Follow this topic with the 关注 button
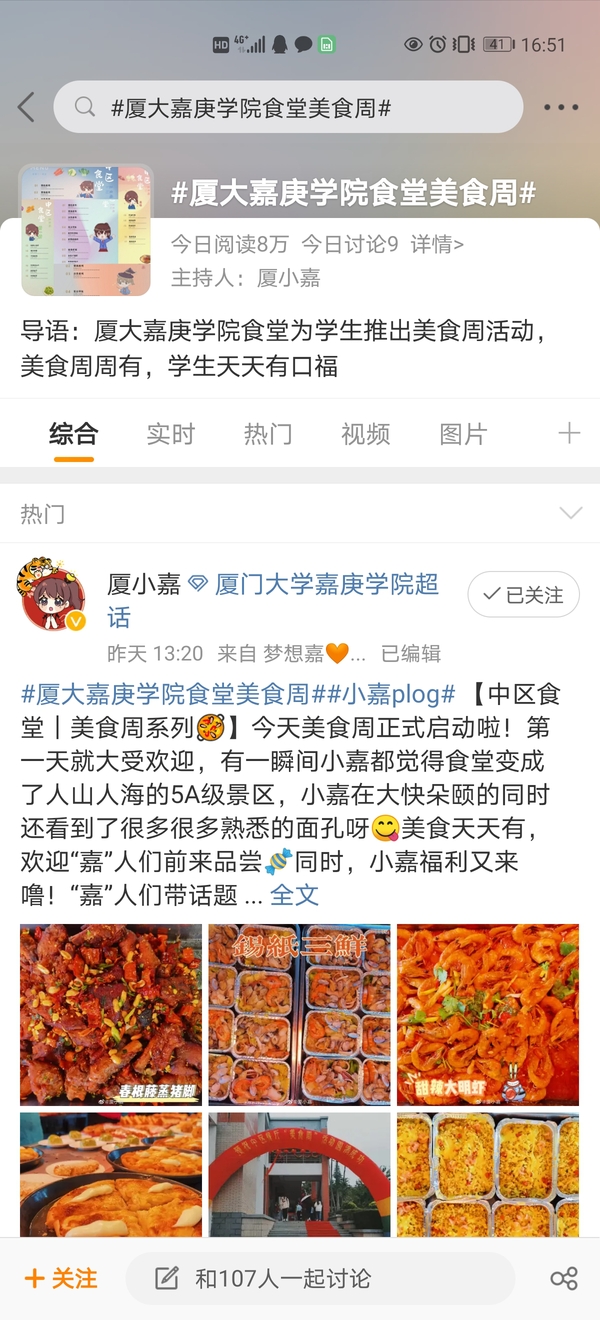600x1320 pixels. point(62,1278)
